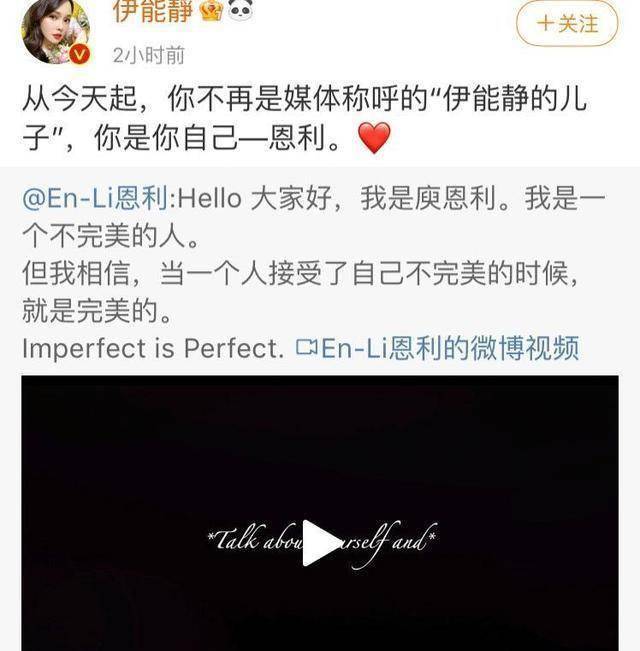Play the reposted video
The width and height of the screenshot is (640, 651).
(x=321, y=542)
